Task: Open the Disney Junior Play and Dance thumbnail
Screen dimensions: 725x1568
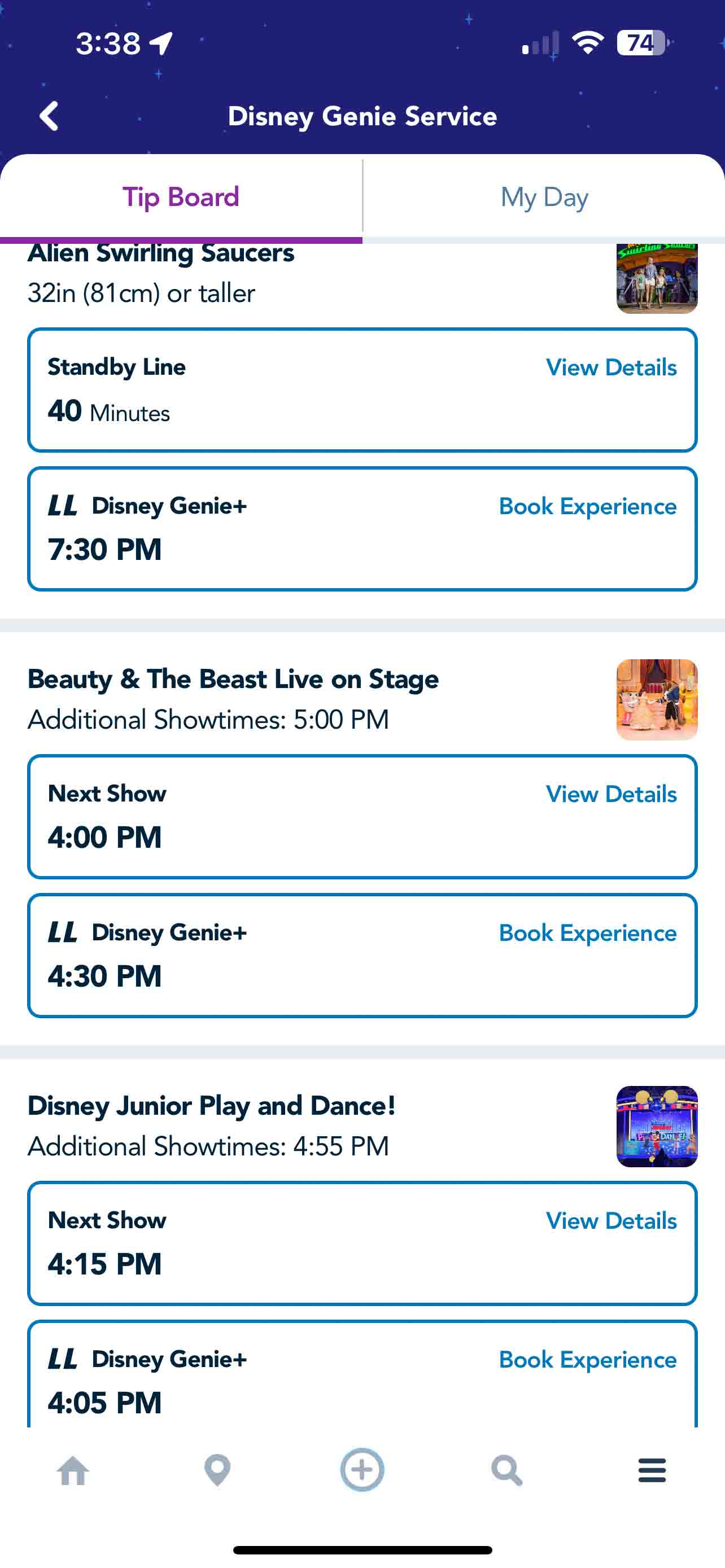Action: point(657,1126)
